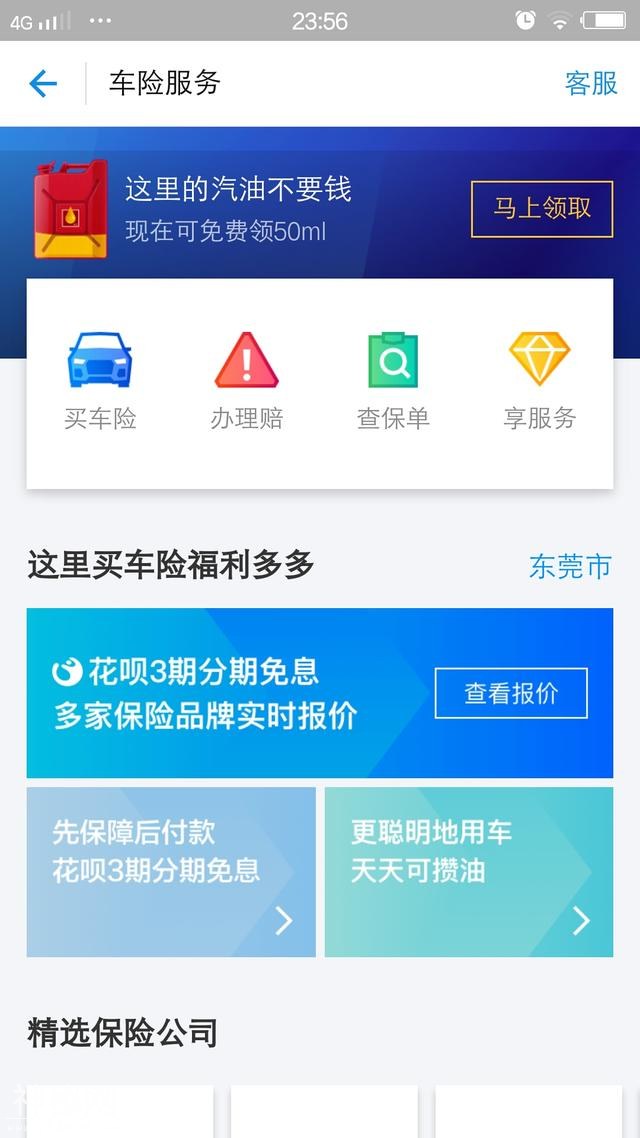
Task: Open the 更聪明地用车 card
Action: pos(468,871)
